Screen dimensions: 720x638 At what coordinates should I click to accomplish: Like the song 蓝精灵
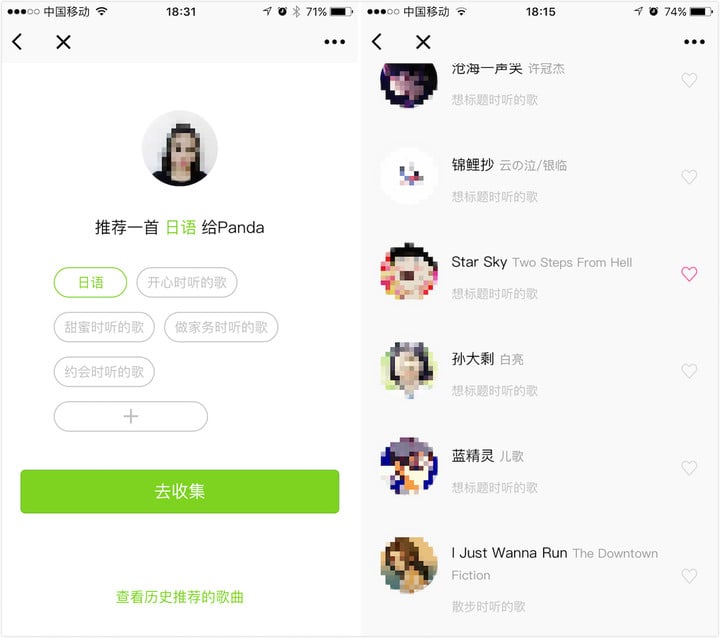pos(689,468)
